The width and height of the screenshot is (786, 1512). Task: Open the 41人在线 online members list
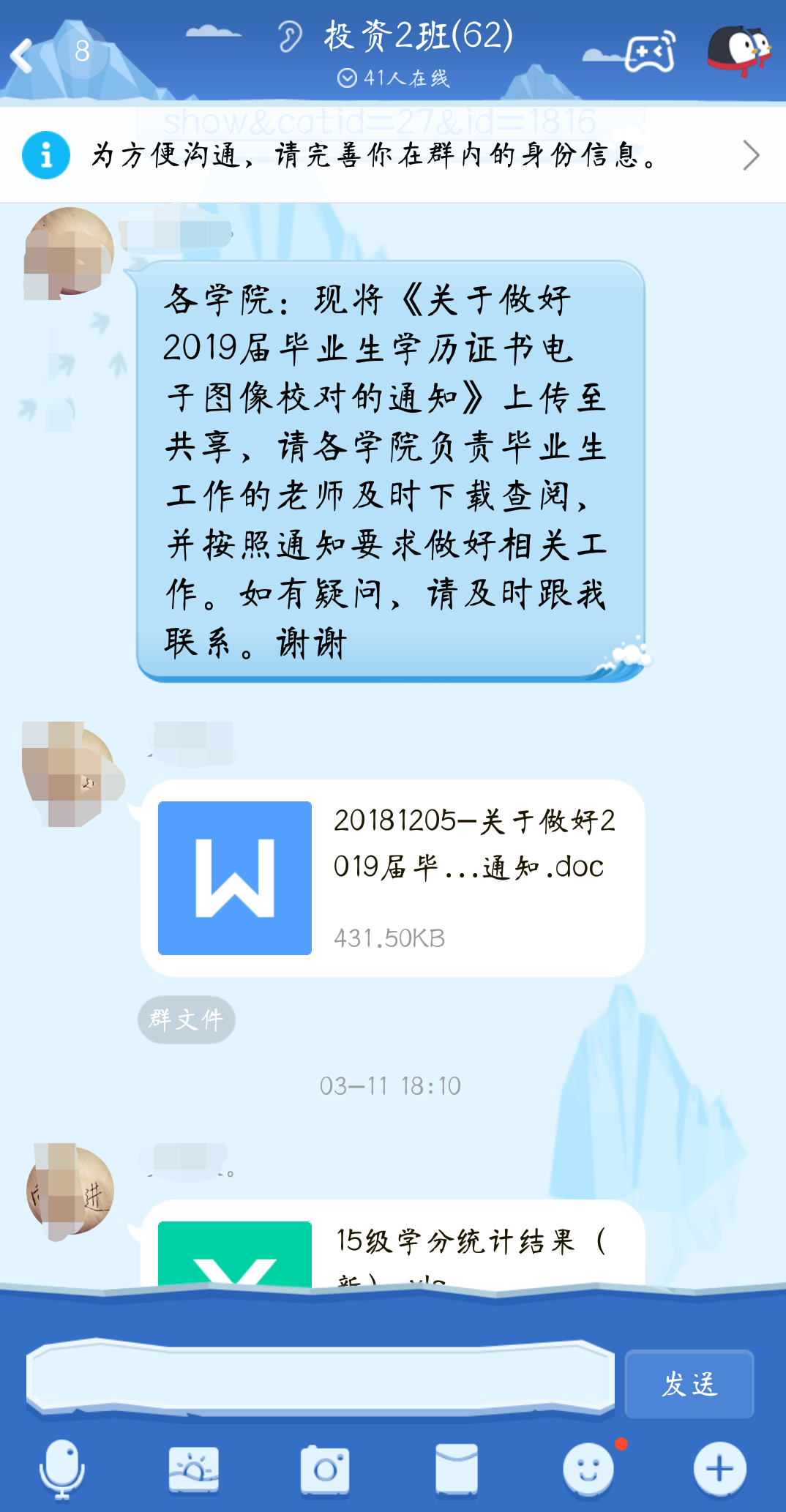392,78
